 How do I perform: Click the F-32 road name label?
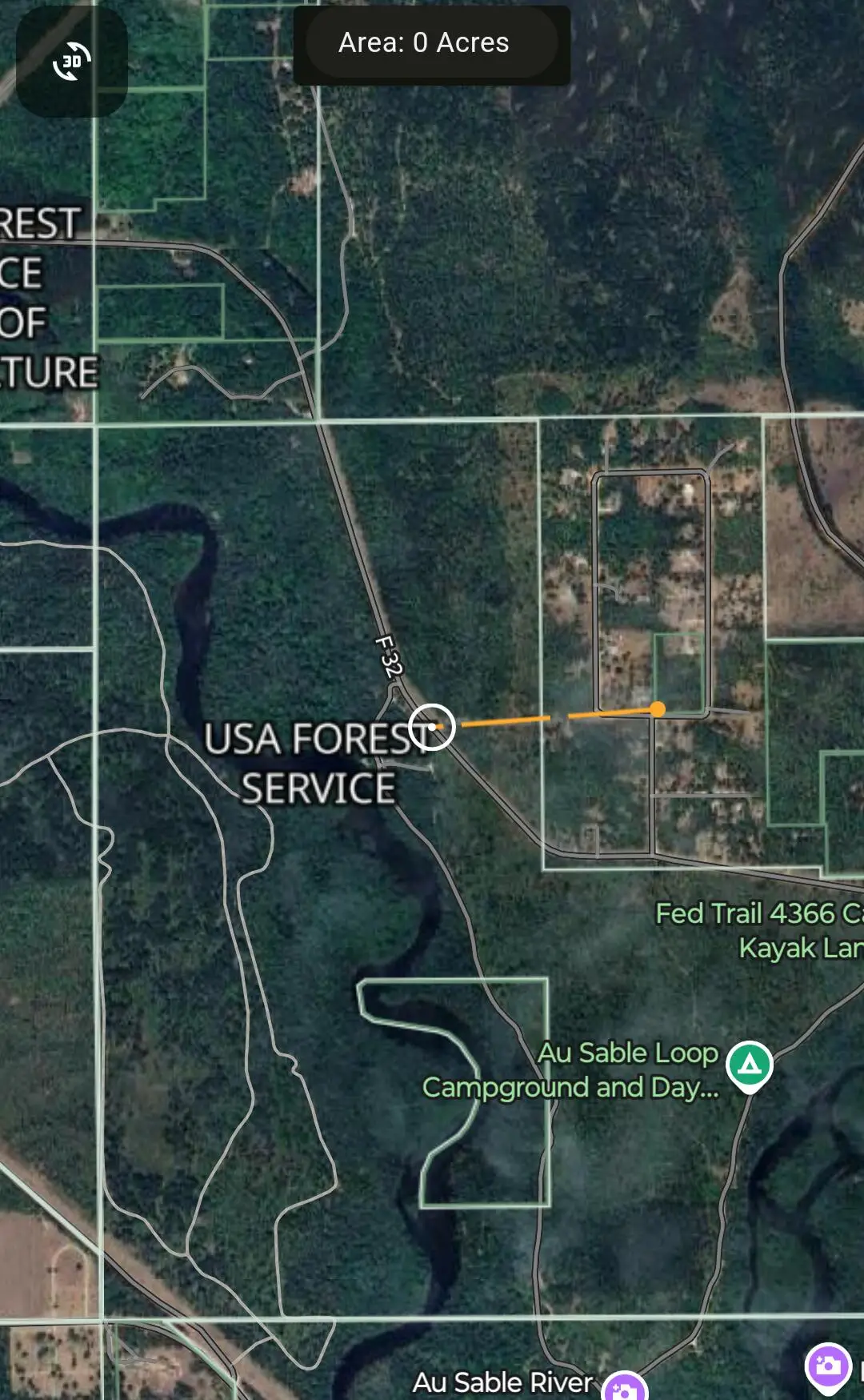coord(390,655)
